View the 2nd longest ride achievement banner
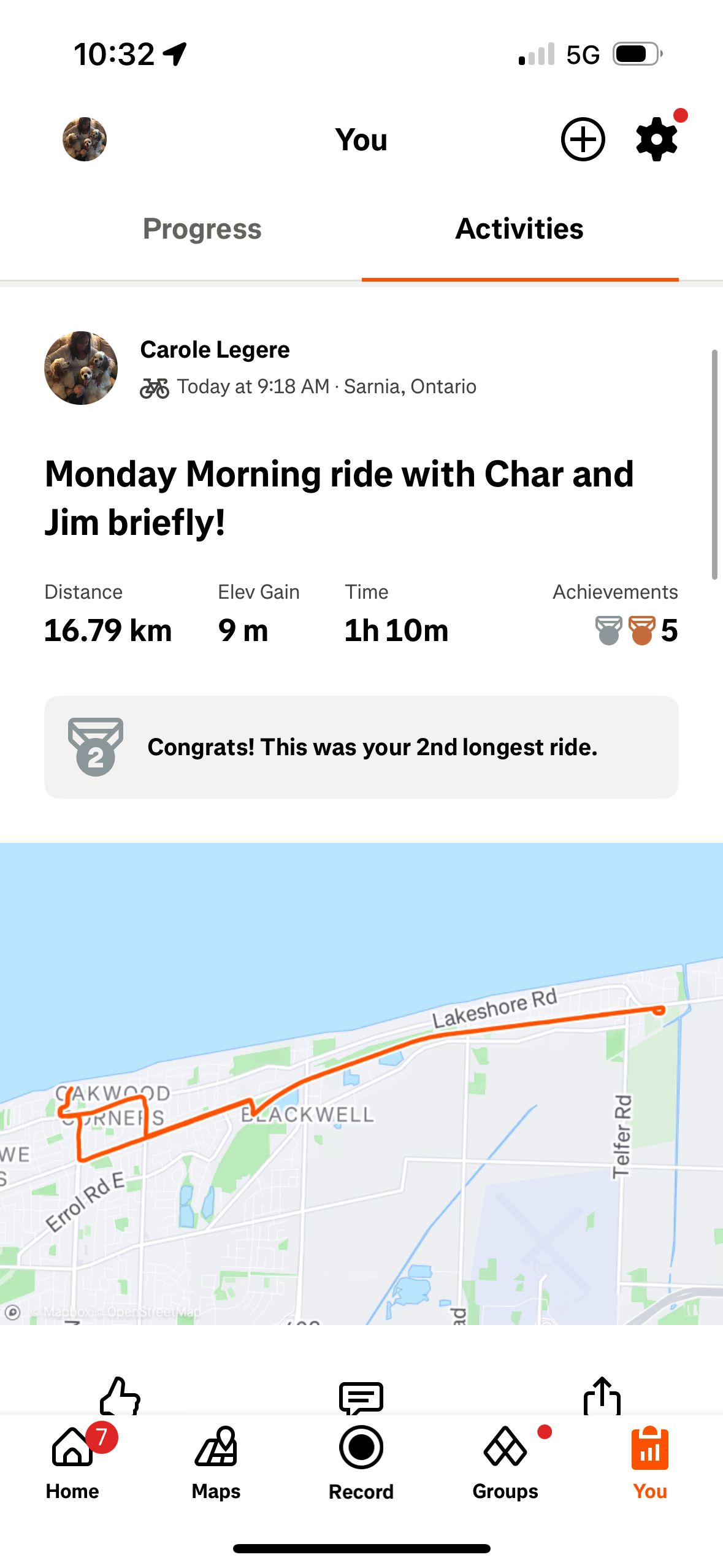 click(x=361, y=747)
